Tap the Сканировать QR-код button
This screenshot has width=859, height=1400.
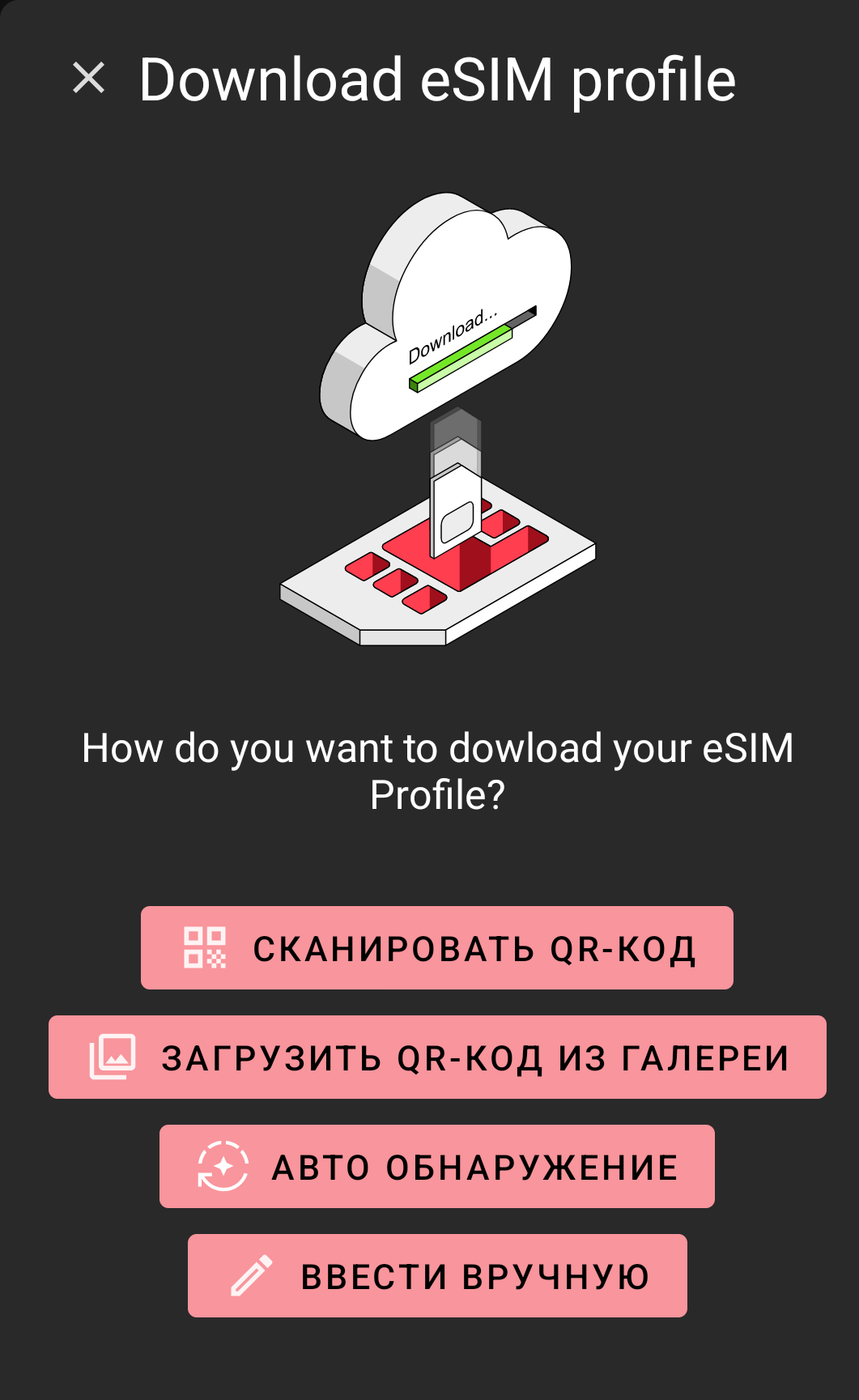[437, 948]
